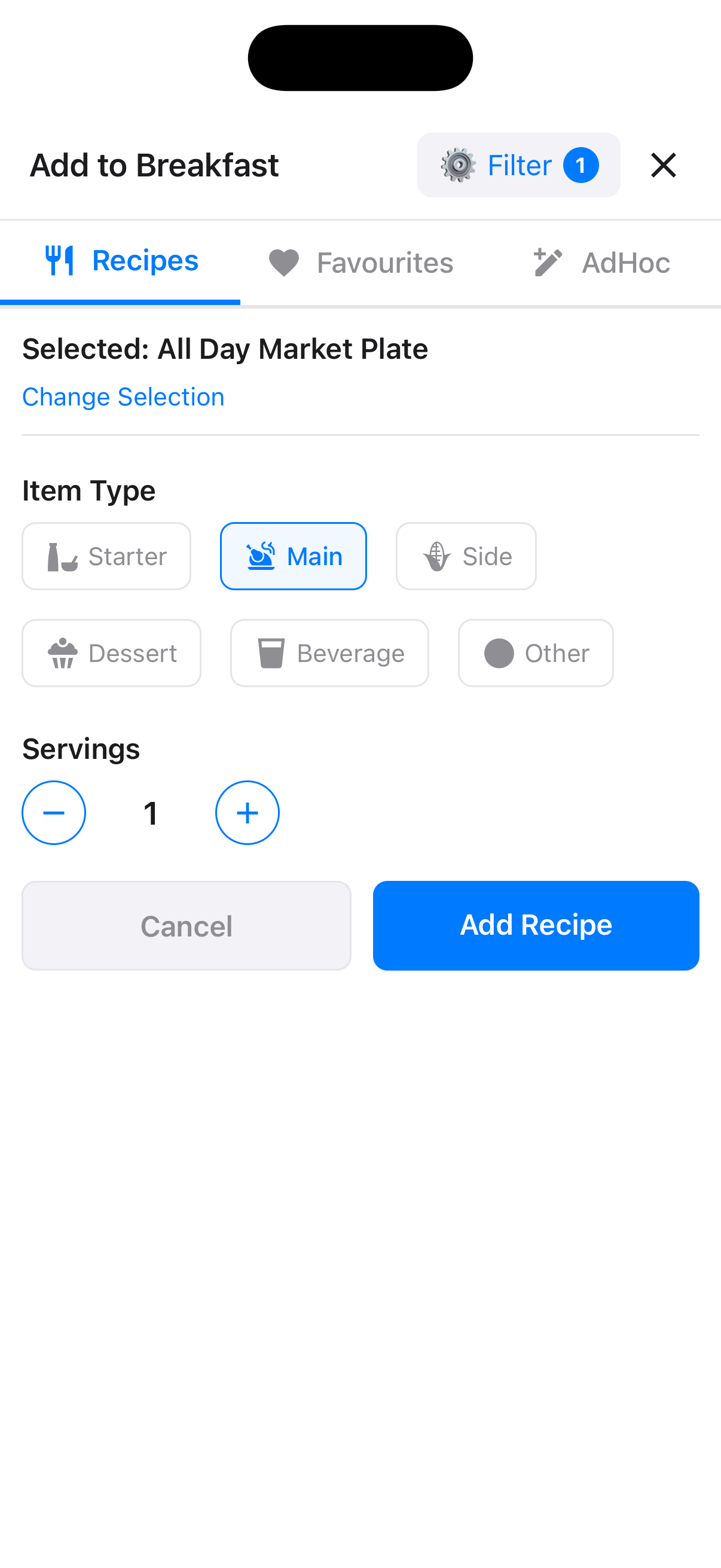
Task: Click the Cancel button
Action: [x=185, y=925]
